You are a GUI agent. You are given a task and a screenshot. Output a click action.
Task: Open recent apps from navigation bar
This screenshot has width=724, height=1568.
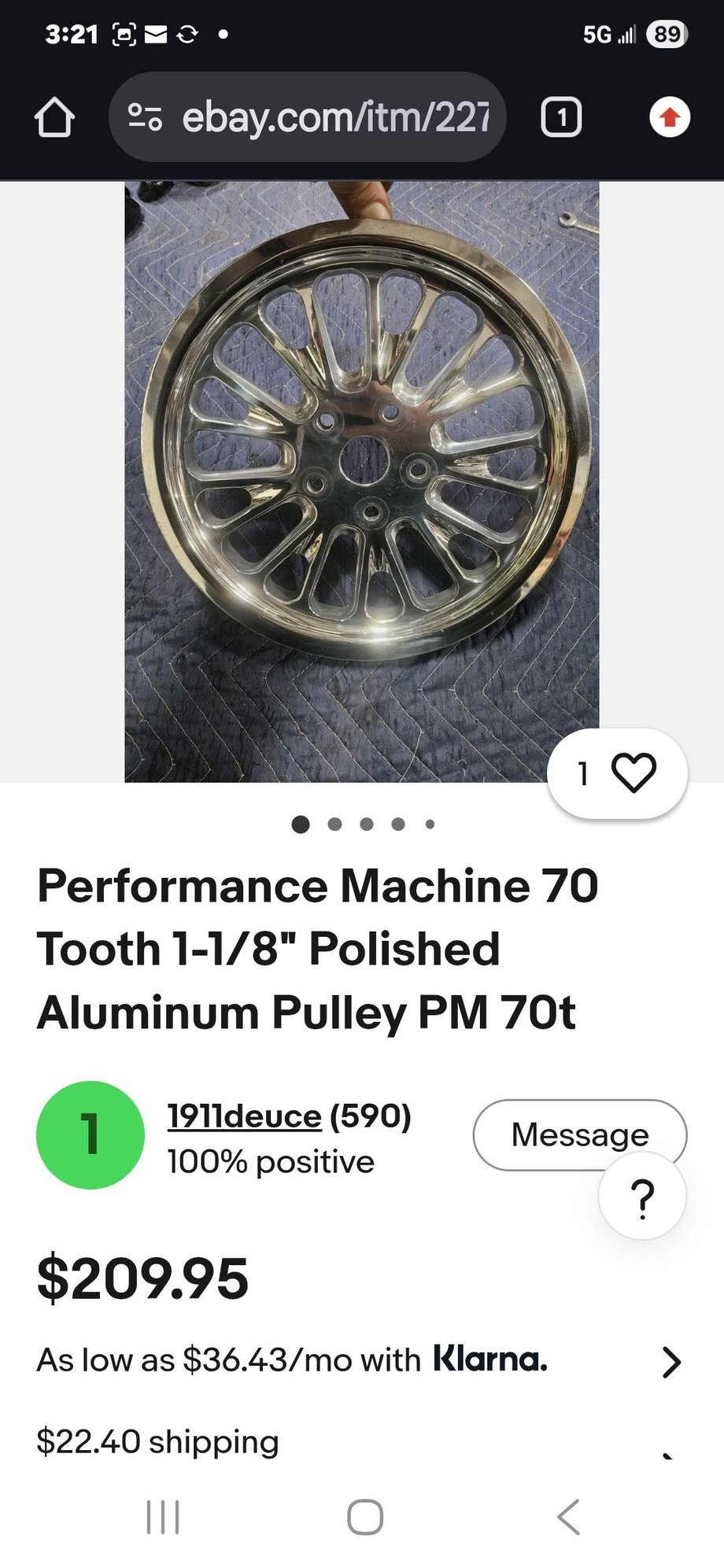(163, 1516)
